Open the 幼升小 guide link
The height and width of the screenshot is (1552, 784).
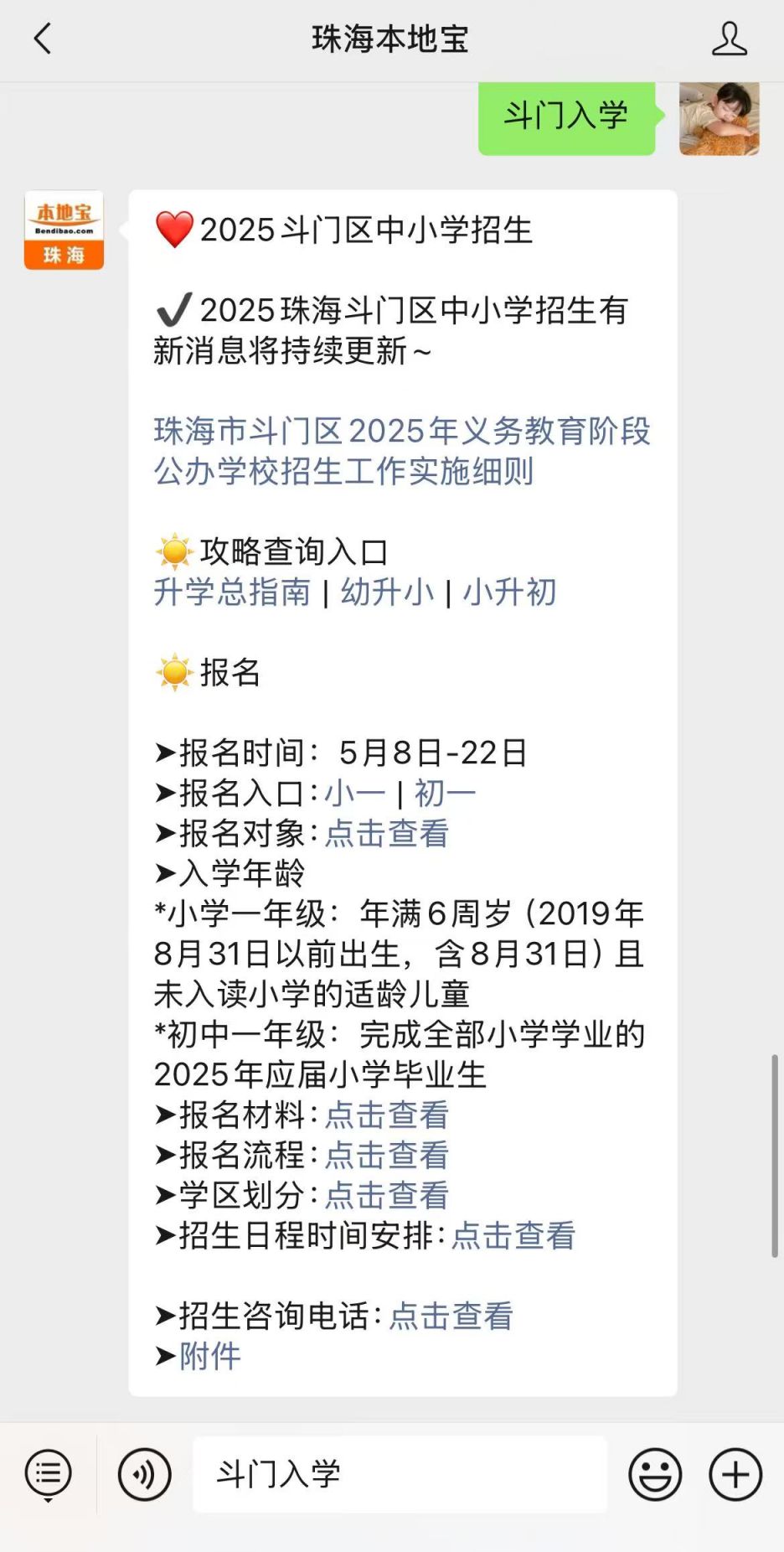pyautogui.click(x=387, y=592)
